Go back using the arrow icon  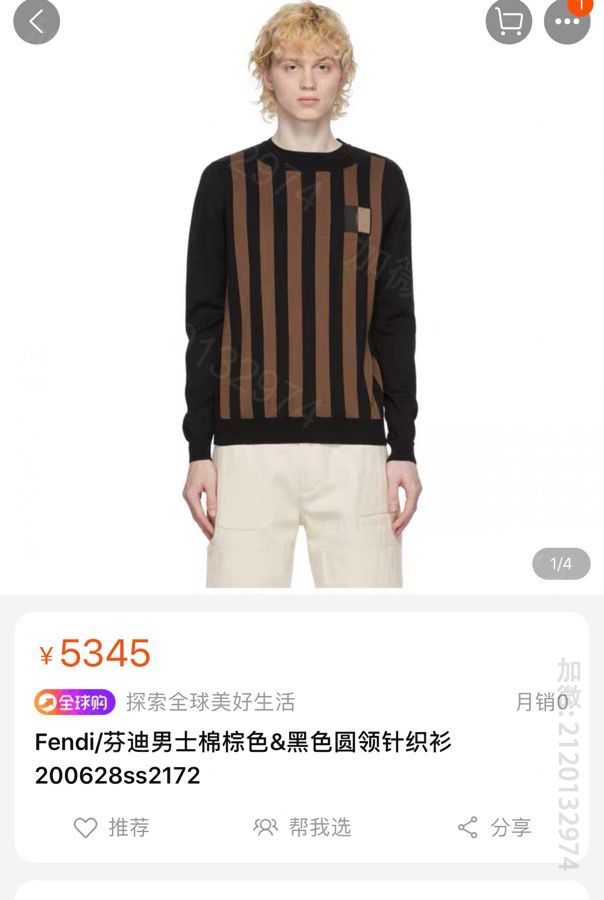(37, 21)
